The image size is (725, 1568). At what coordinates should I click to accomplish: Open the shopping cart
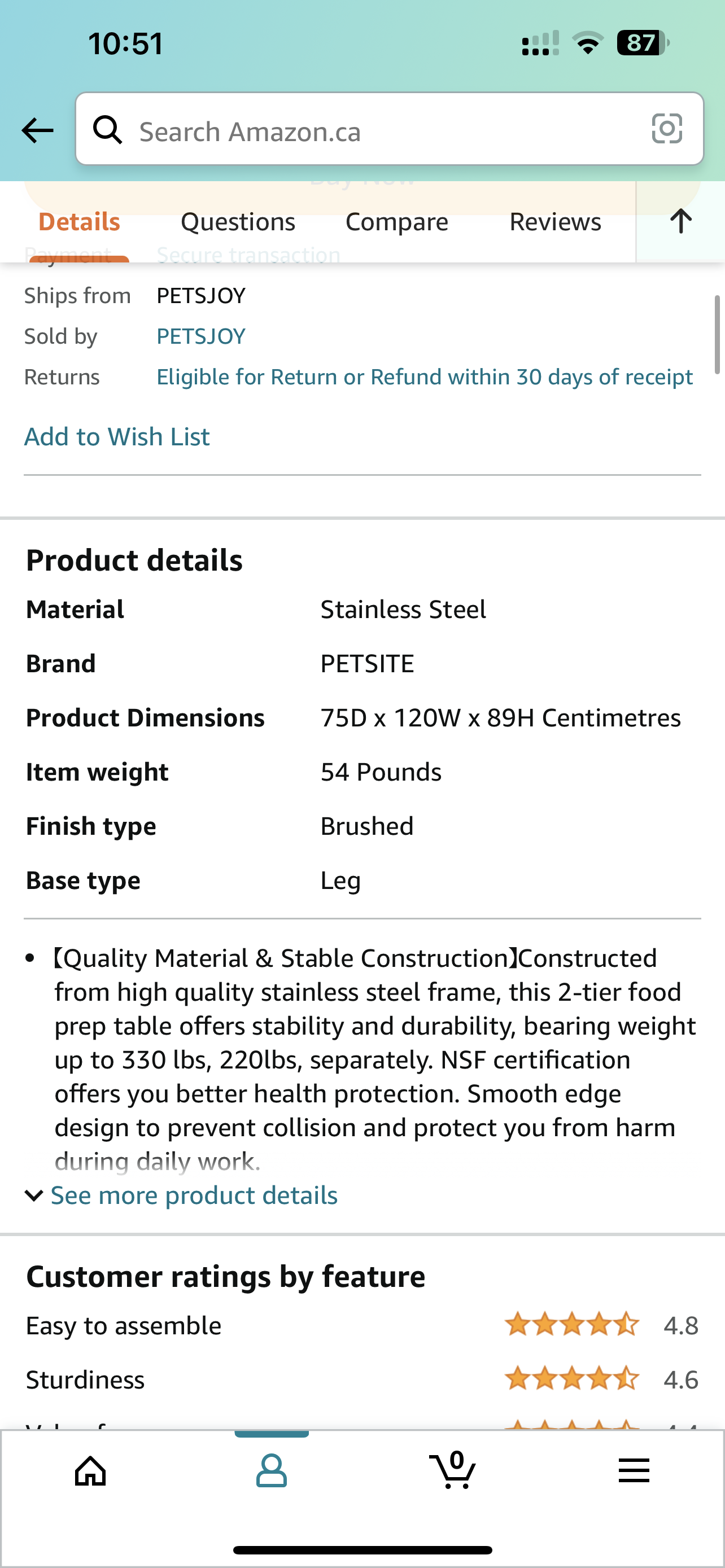click(452, 1470)
